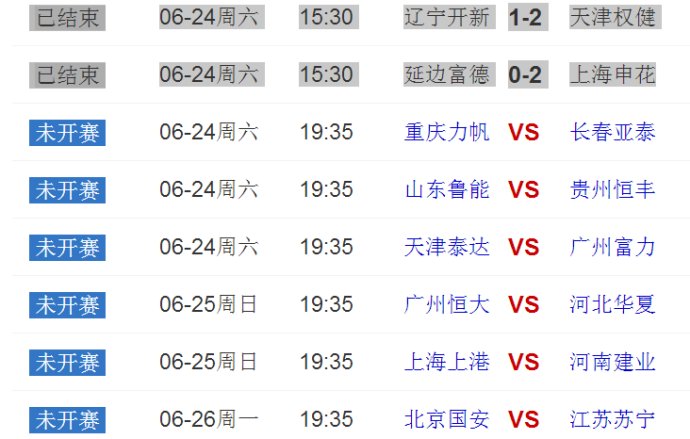Open the 重庆力帆 team link
Screen dimensions: 690x439
pyautogui.click(x=447, y=132)
